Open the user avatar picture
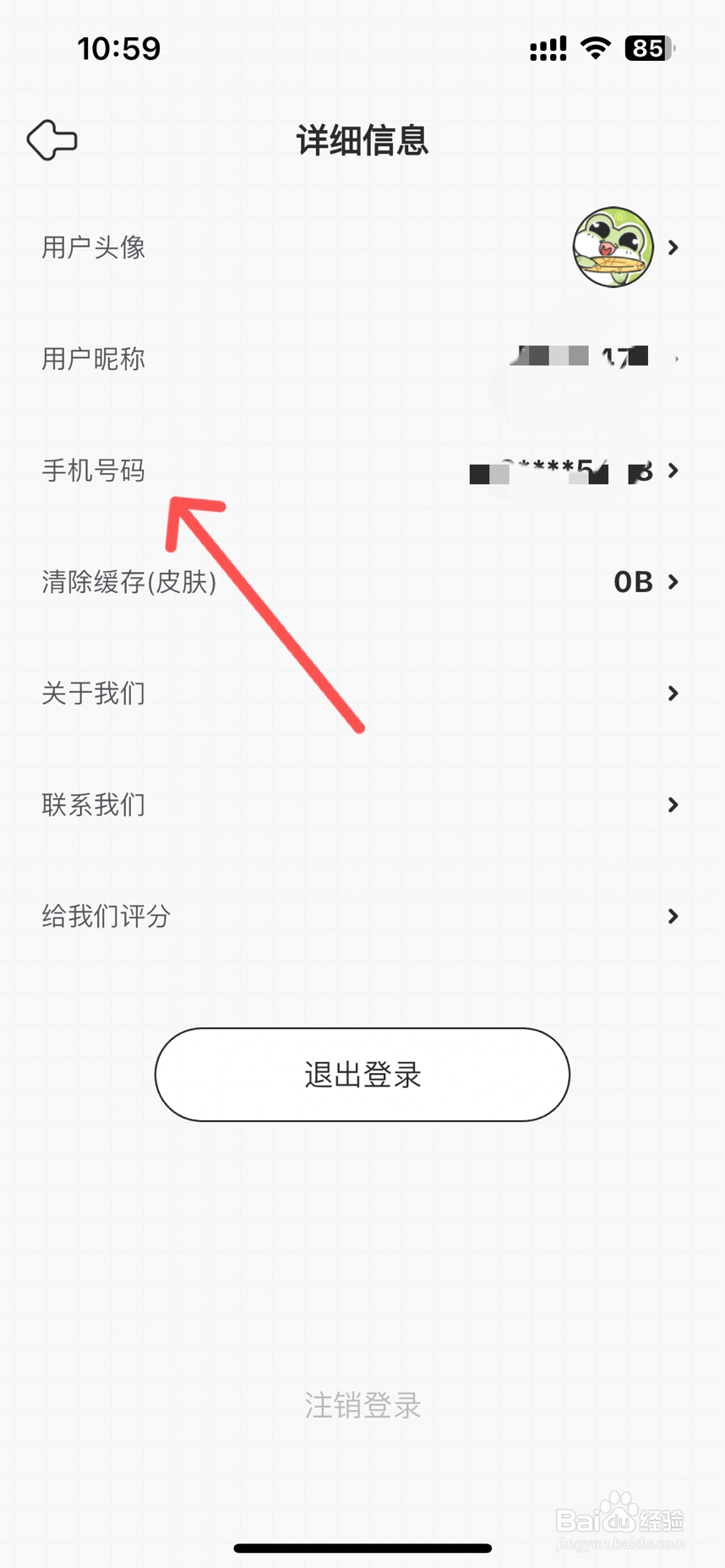This screenshot has height=1568, width=725. (614, 248)
